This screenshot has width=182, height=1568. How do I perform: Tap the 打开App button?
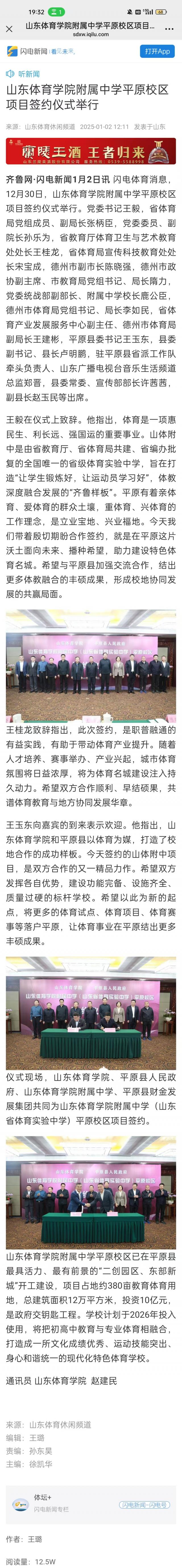[157, 52]
